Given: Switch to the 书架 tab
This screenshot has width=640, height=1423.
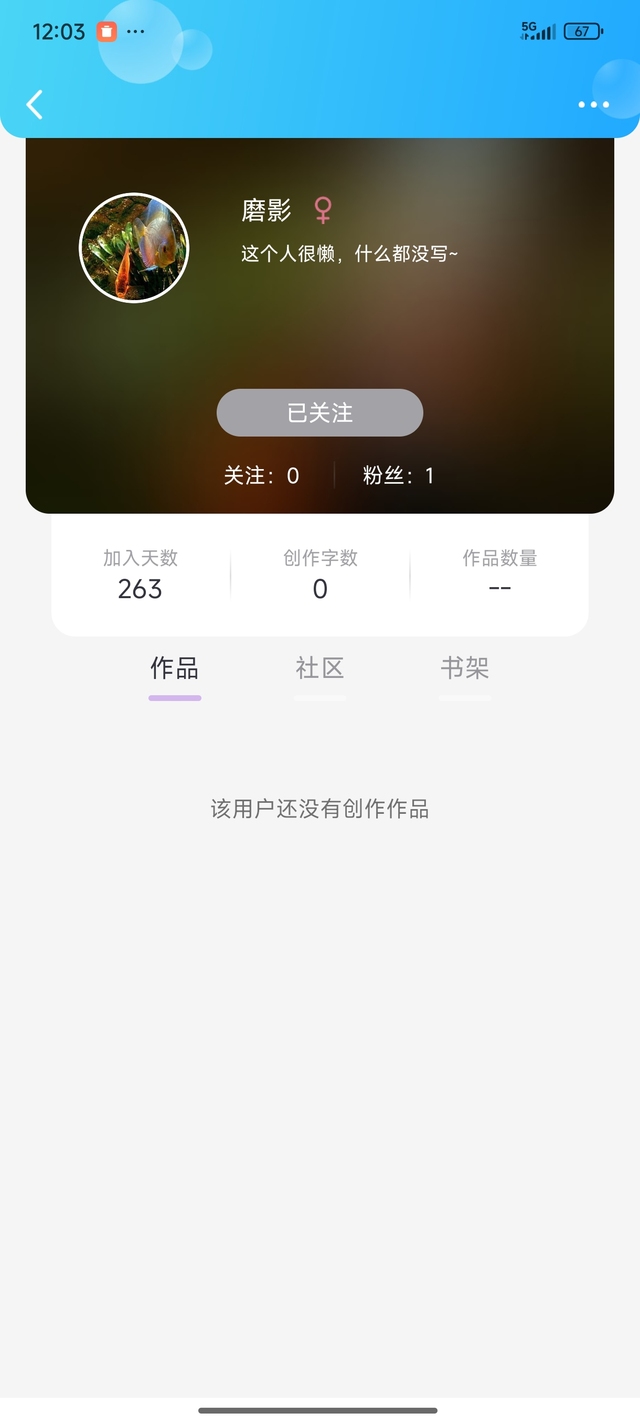Looking at the screenshot, I should (x=465, y=669).
